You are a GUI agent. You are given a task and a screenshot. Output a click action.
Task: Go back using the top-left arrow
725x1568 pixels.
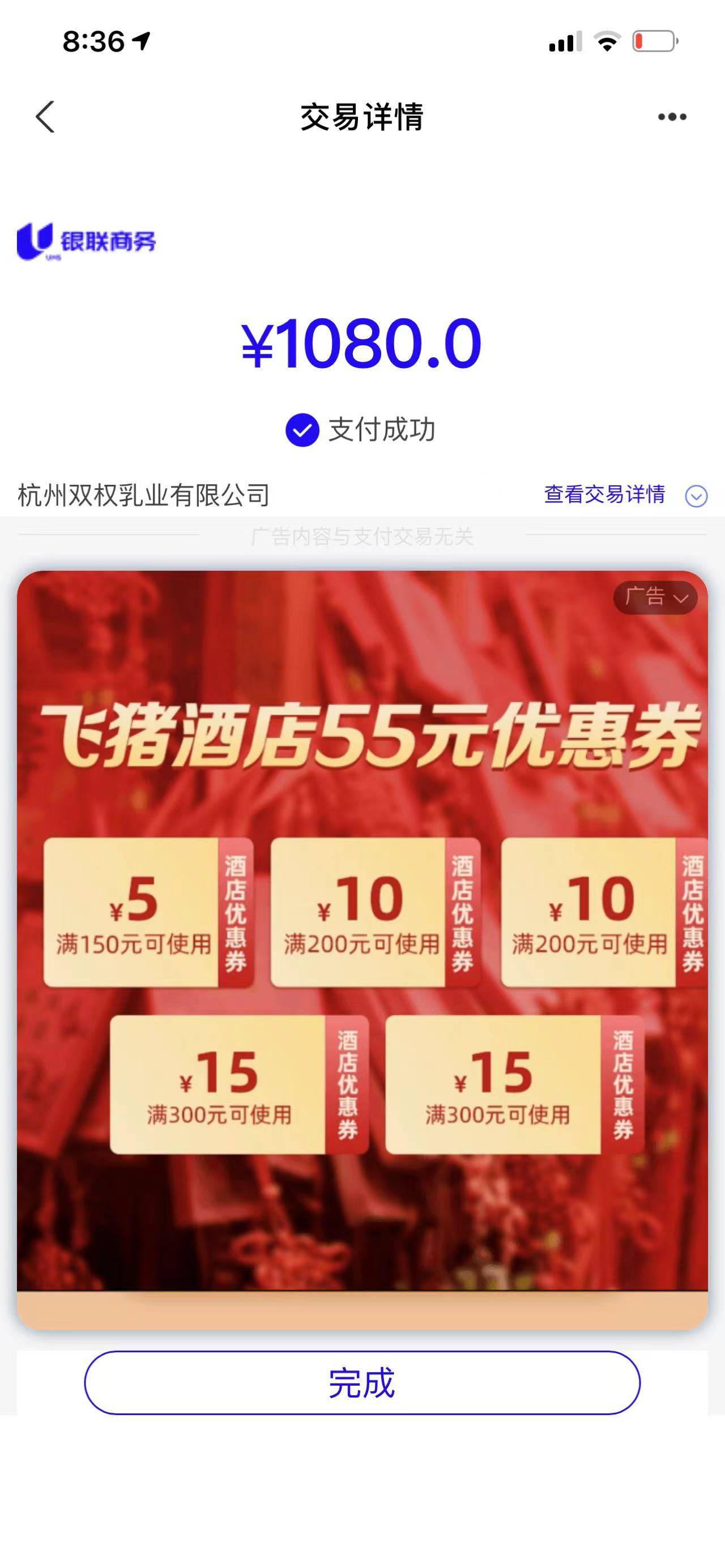click(x=45, y=117)
